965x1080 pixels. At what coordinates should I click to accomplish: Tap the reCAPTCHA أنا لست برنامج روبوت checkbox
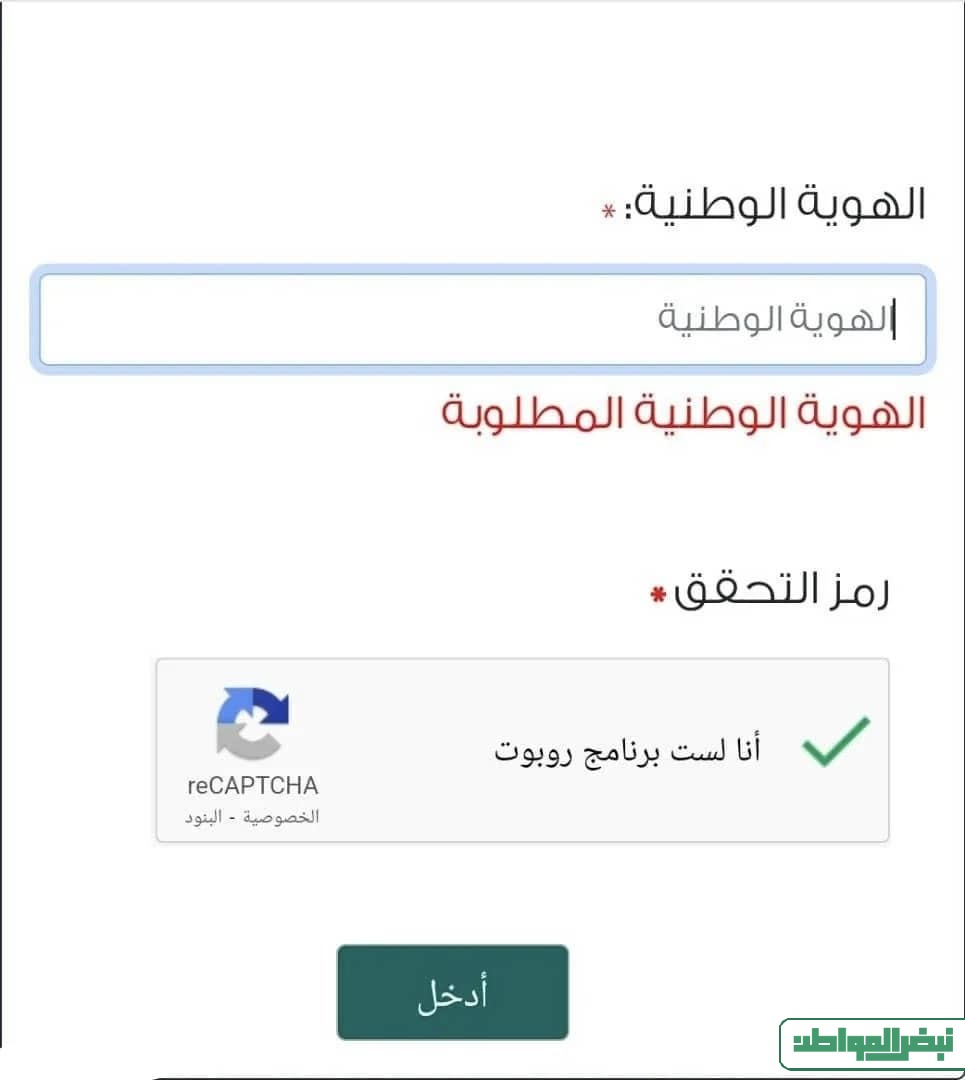point(836,743)
